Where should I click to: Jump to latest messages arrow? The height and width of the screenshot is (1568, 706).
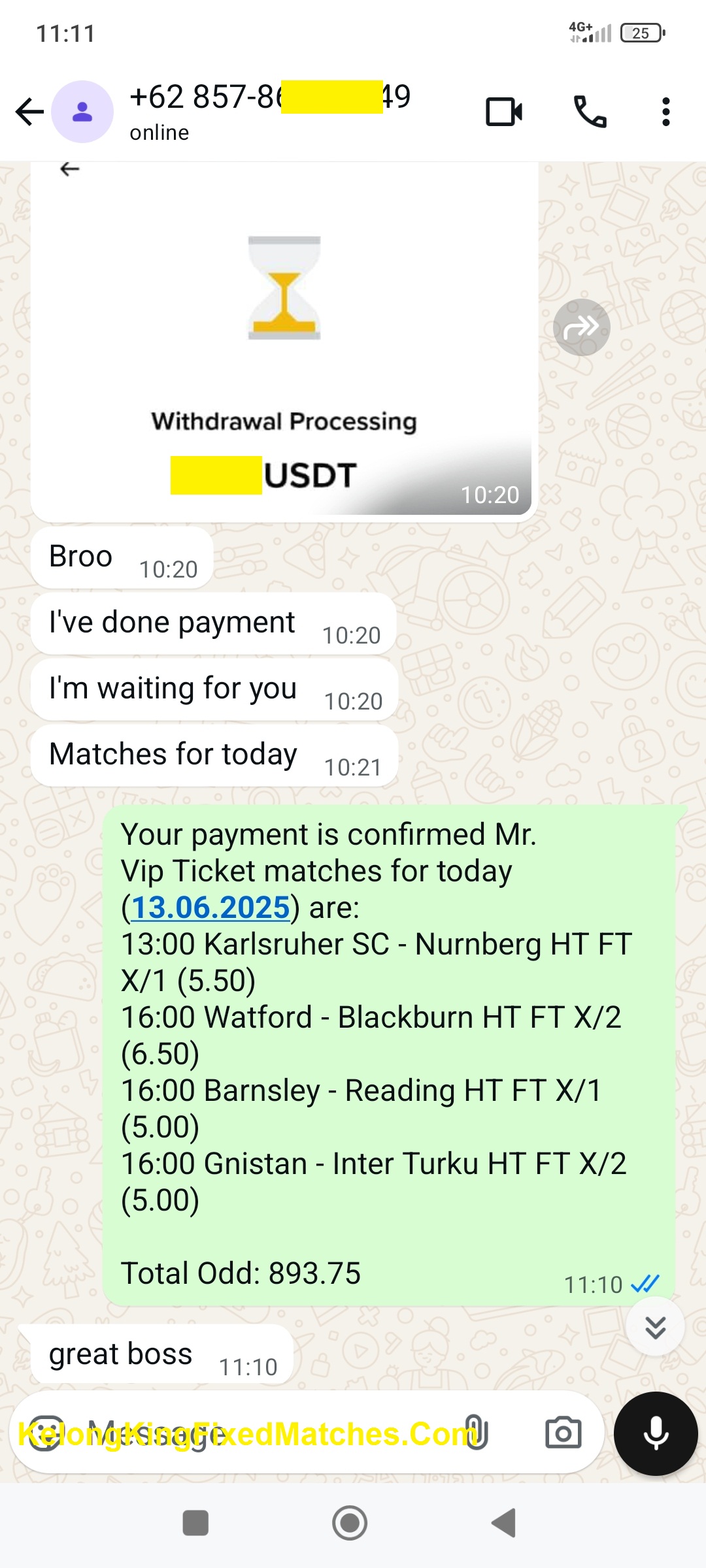click(x=655, y=1327)
